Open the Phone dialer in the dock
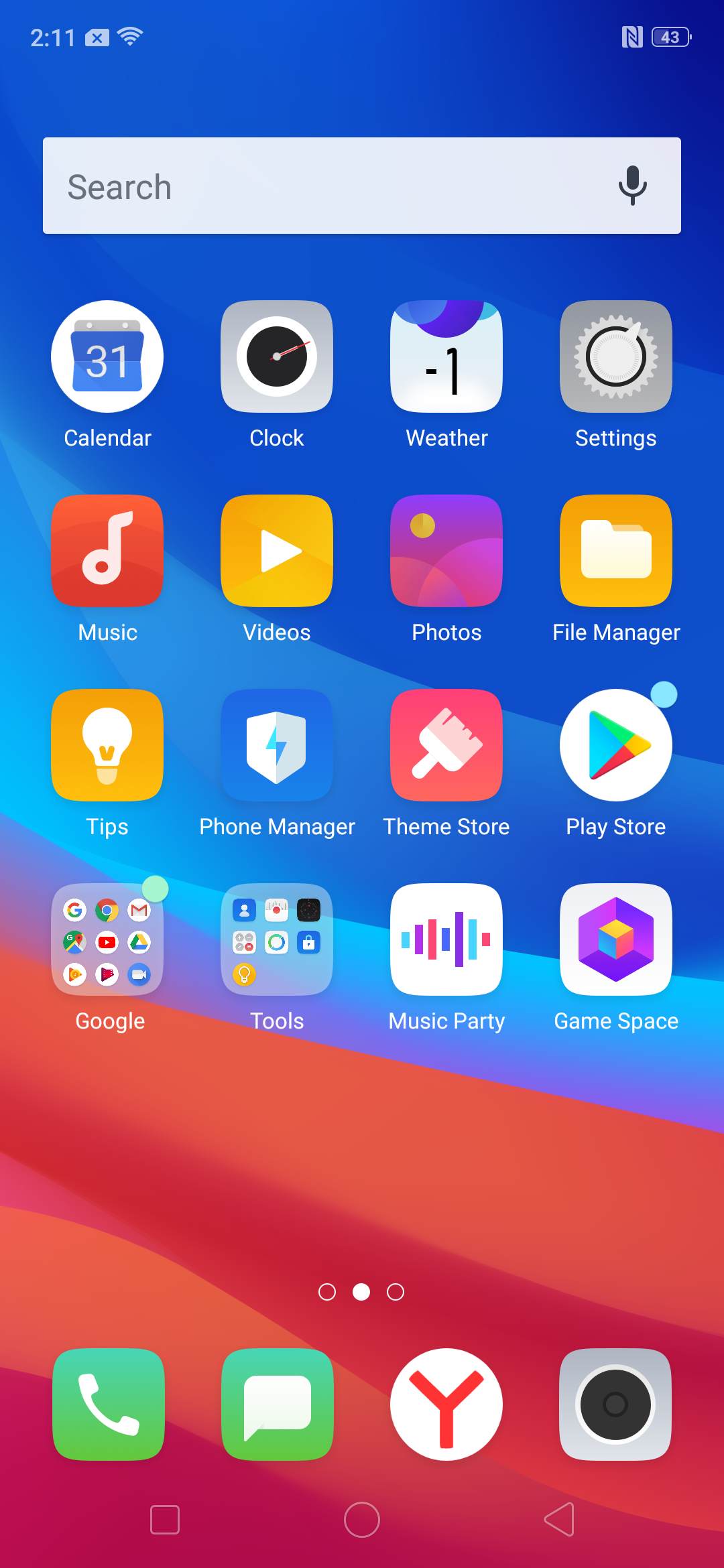The height and width of the screenshot is (1568, 724). 109,1404
